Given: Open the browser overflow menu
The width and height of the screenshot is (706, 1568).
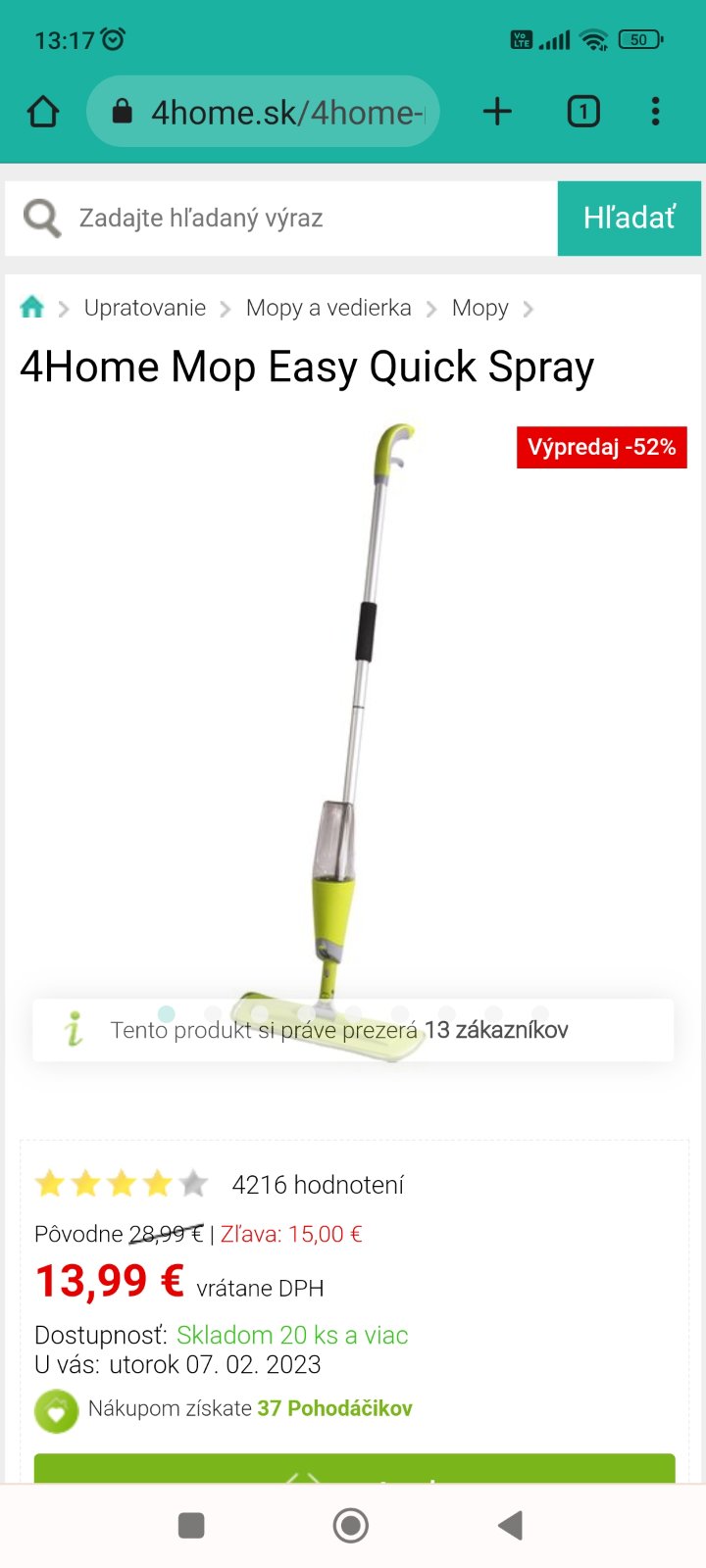Looking at the screenshot, I should pyautogui.click(x=655, y=112).
